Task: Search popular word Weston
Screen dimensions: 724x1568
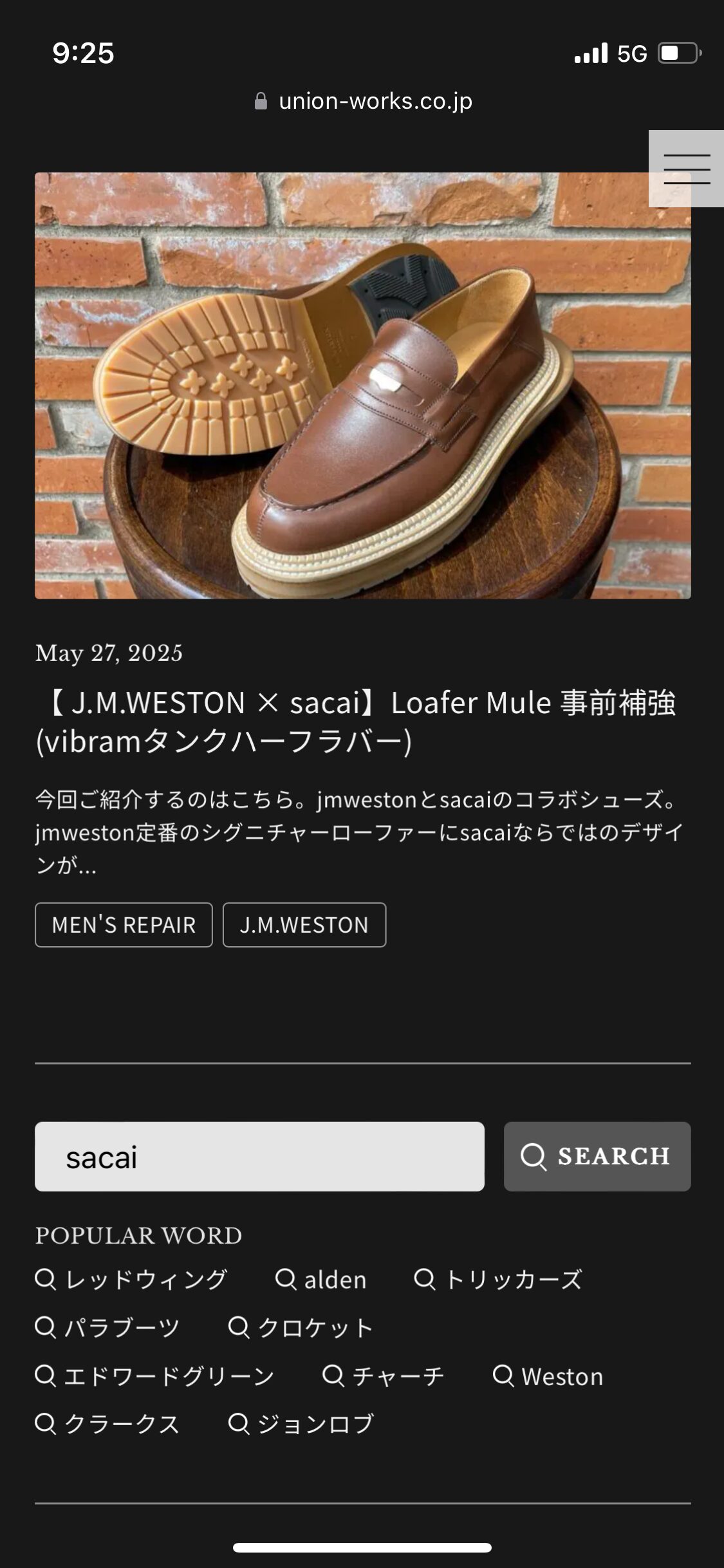Action: tap(548, 1376)
